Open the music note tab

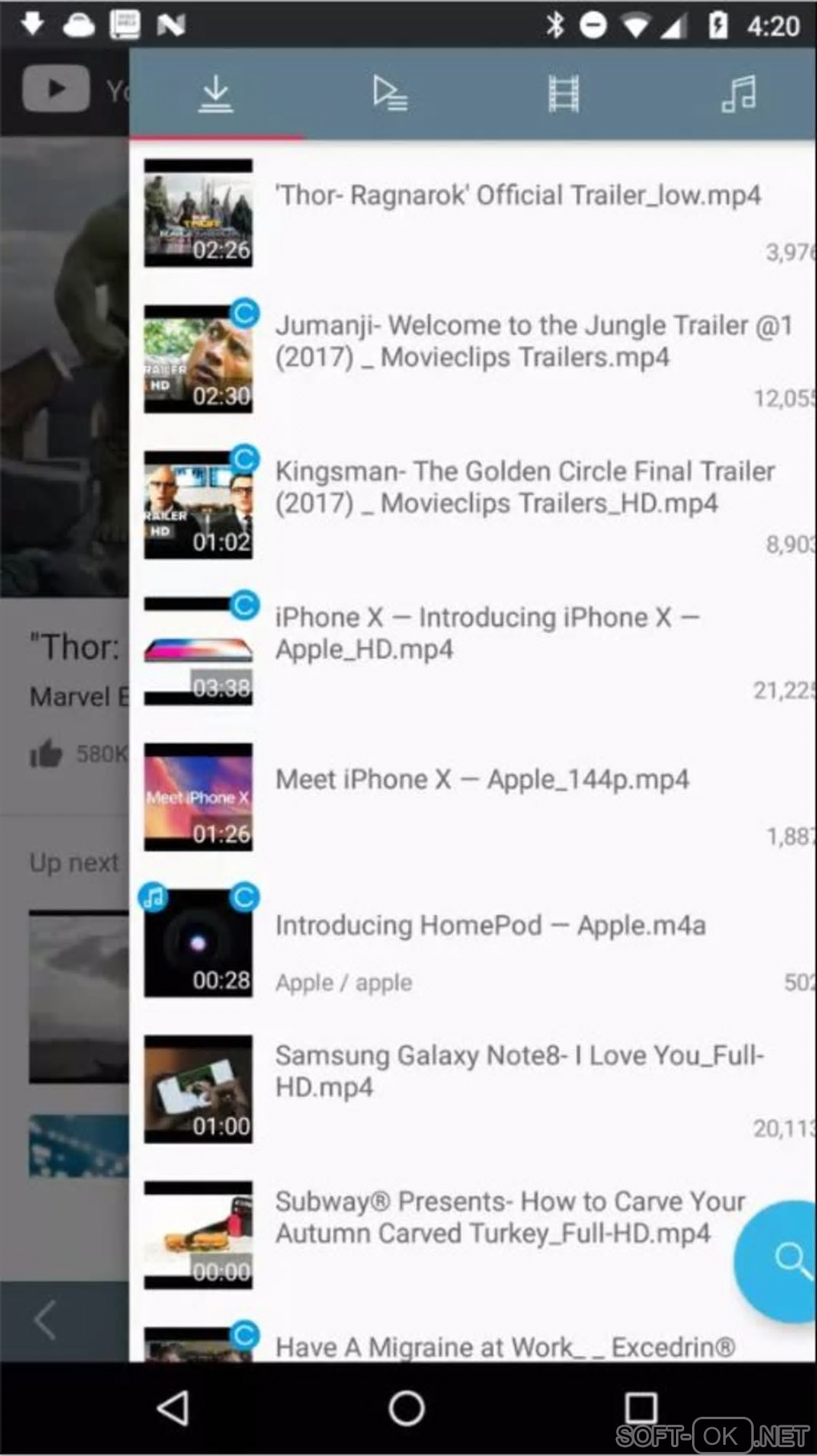[738, 95]
